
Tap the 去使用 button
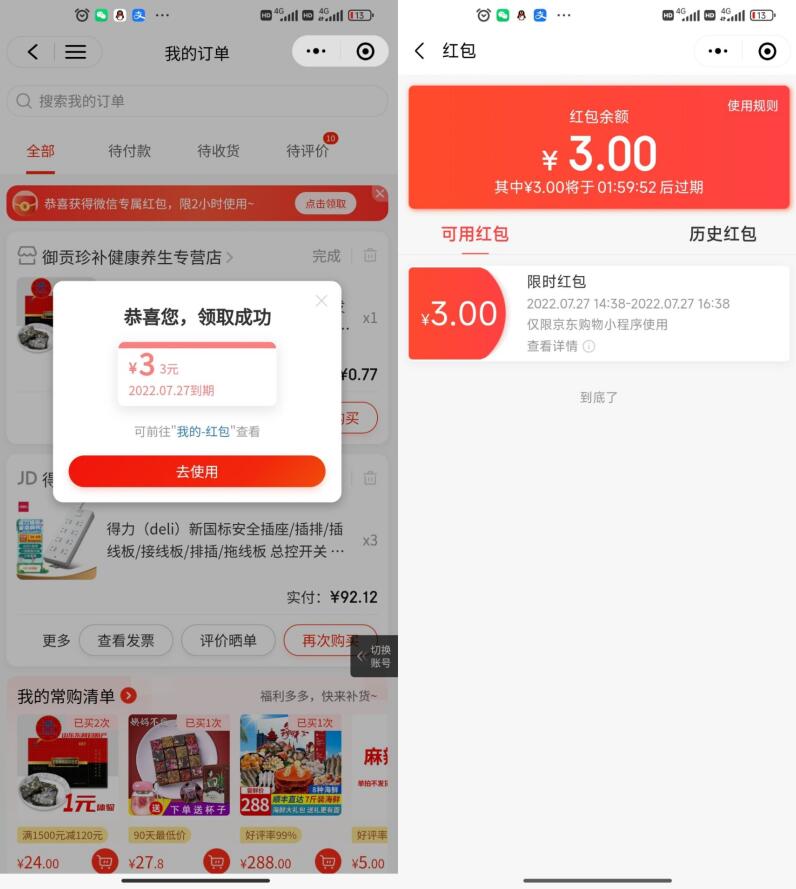(197, 471)
